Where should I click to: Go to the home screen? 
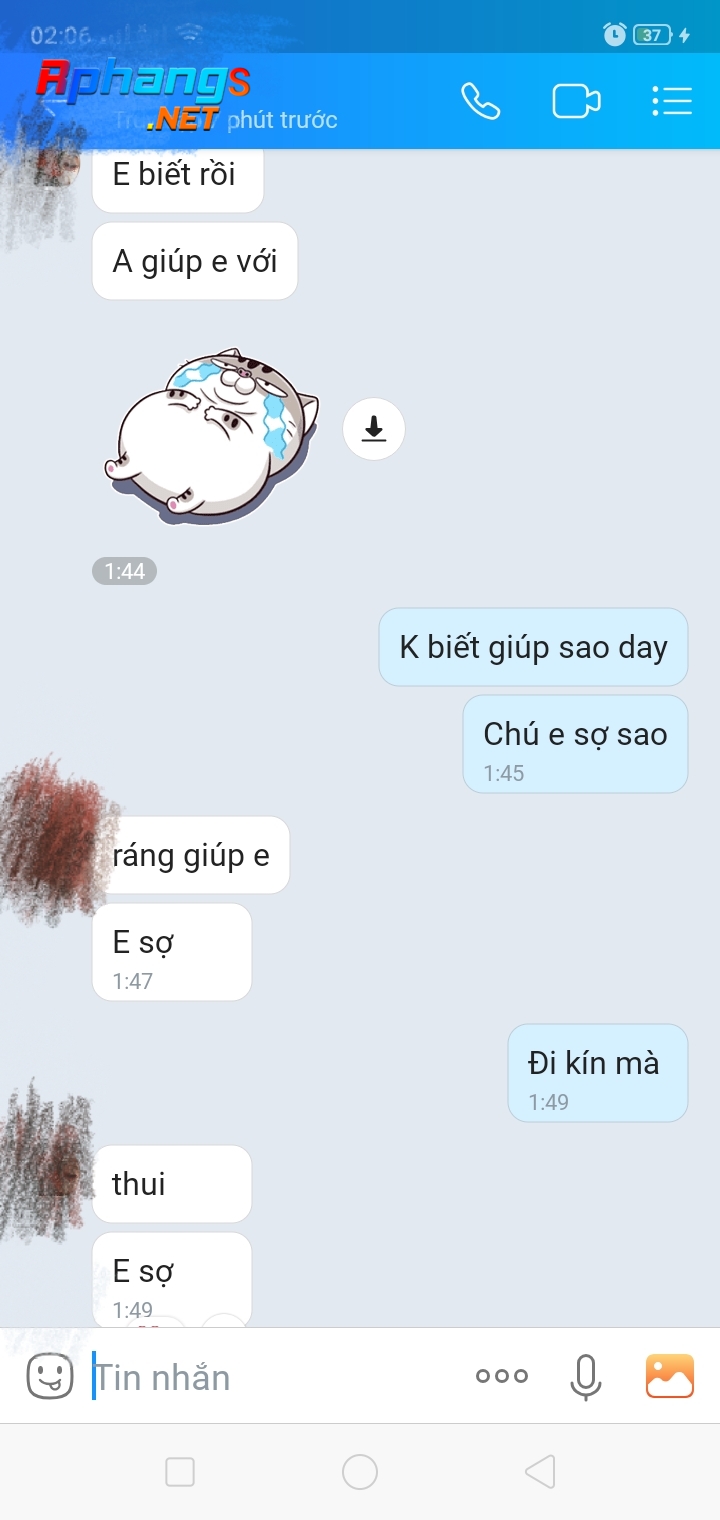(360, 1472)
